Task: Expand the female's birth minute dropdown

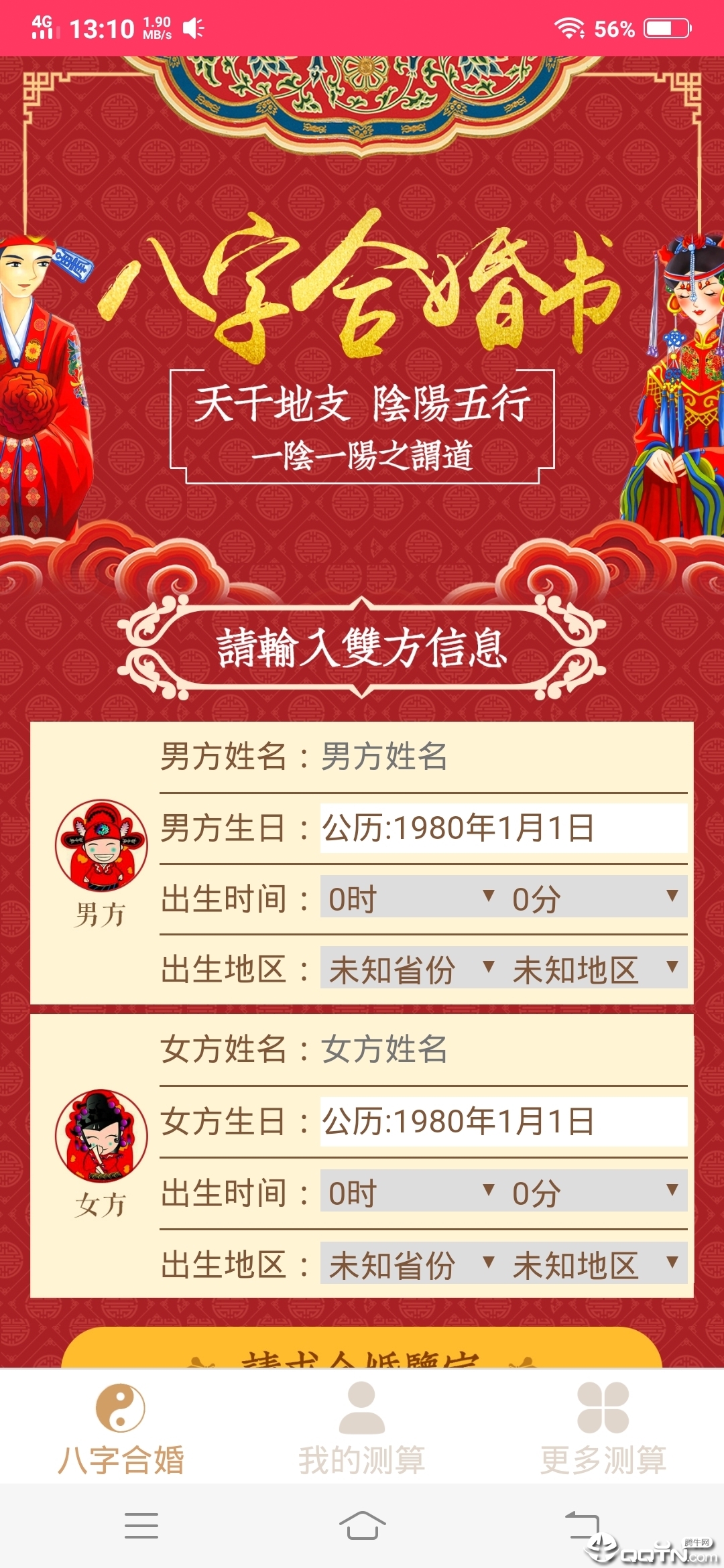Action: [x=595, y=1191]
